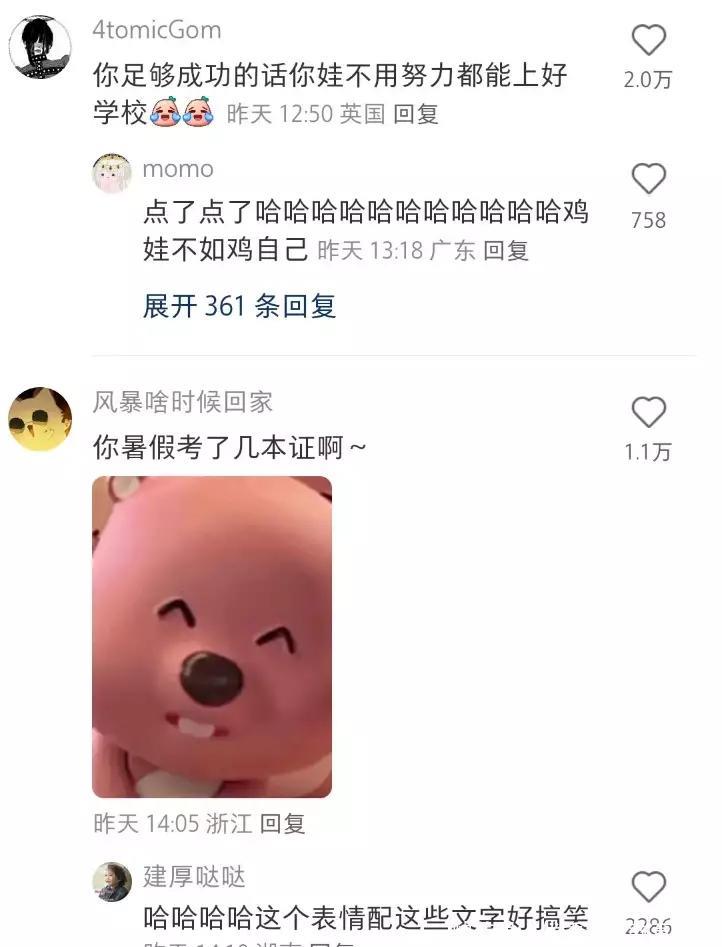The width and height of the screenshot is (722, 947).
Task: Reply to momo's comment
Action: tap(506, 251)
